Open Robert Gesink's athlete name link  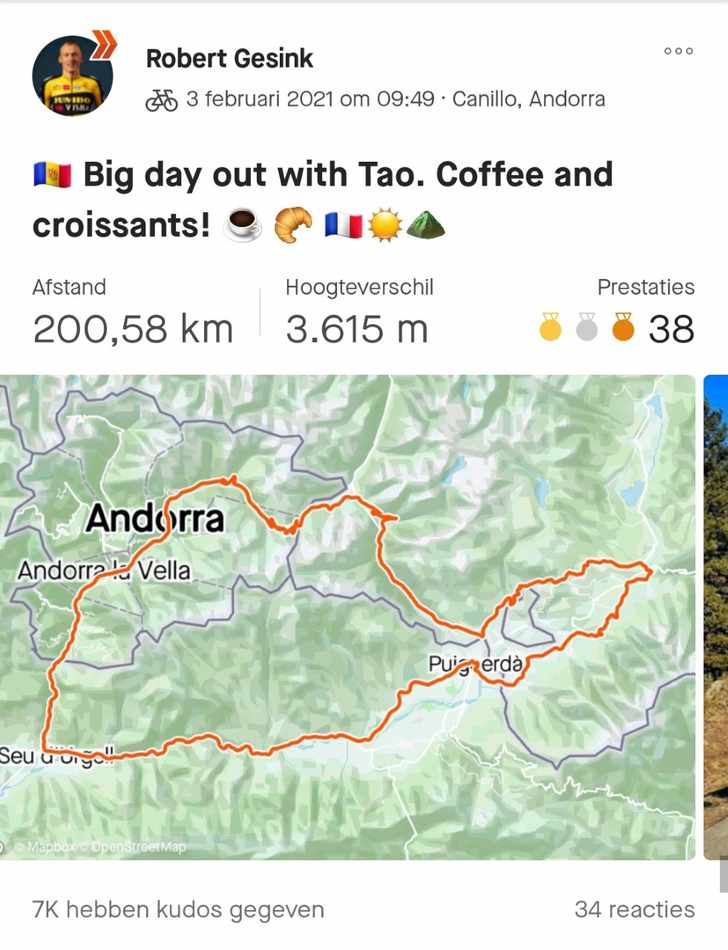(x=229, y=58)
